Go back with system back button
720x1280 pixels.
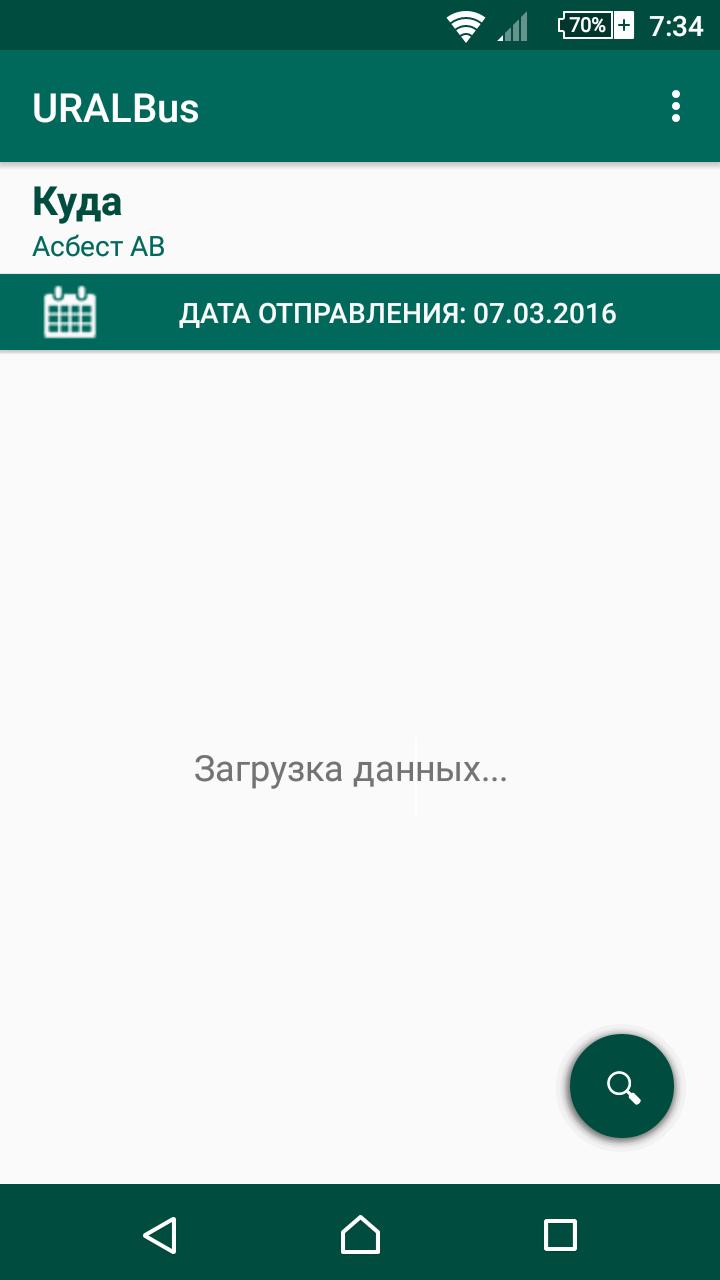click(x=160, y=1234)
